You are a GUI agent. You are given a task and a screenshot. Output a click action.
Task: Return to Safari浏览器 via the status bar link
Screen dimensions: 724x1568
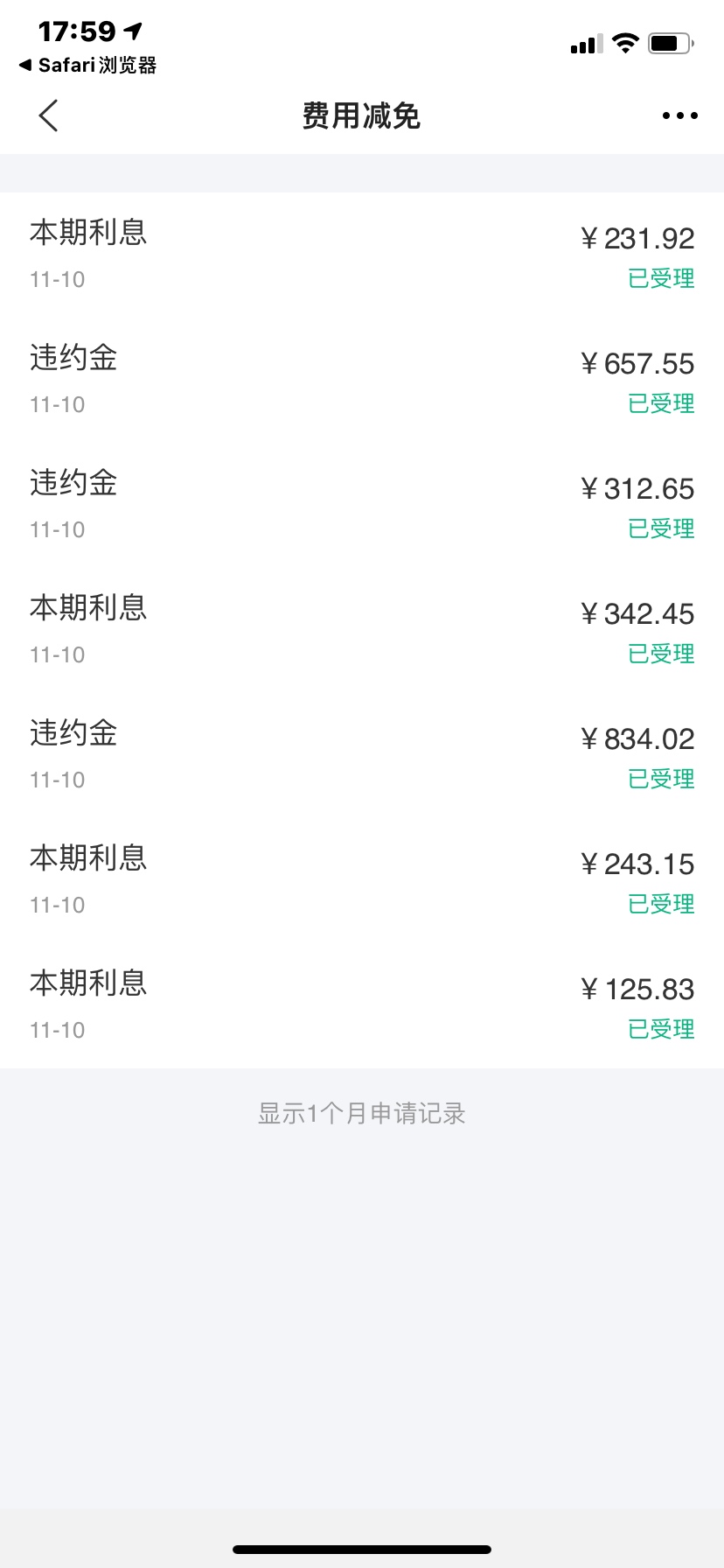87,65
